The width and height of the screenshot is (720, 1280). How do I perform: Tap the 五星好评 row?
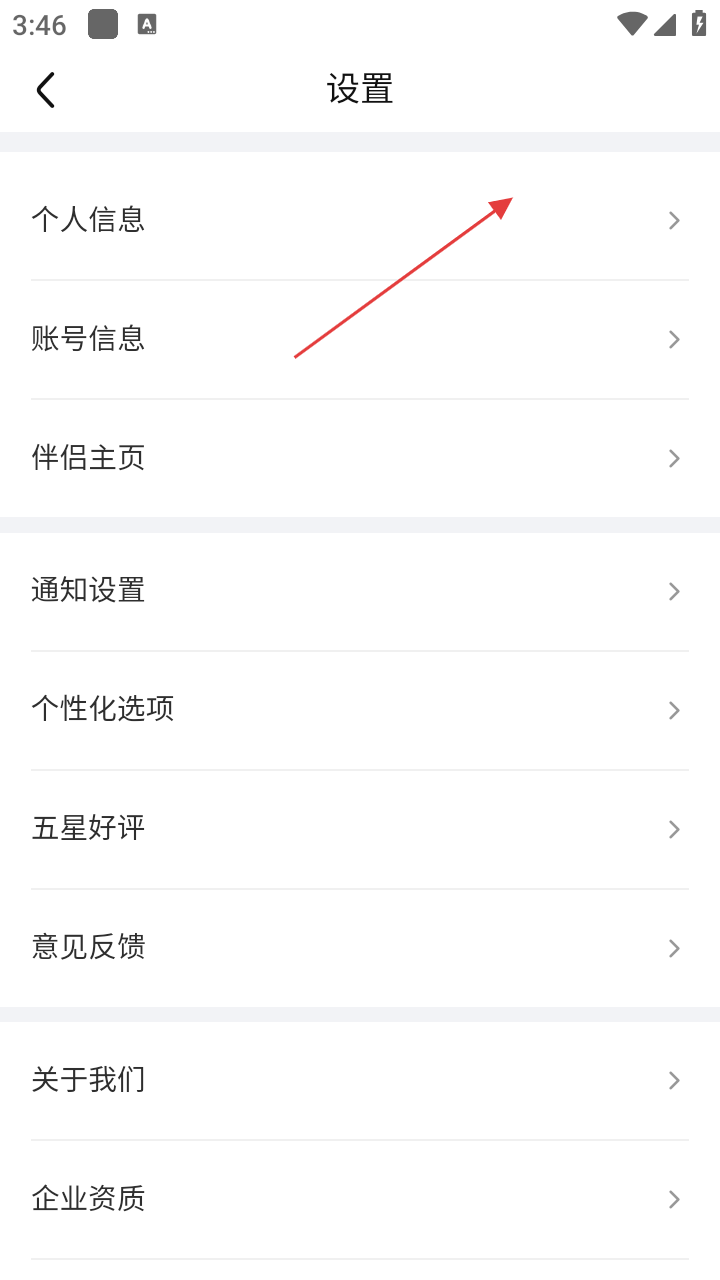[88, 829]
